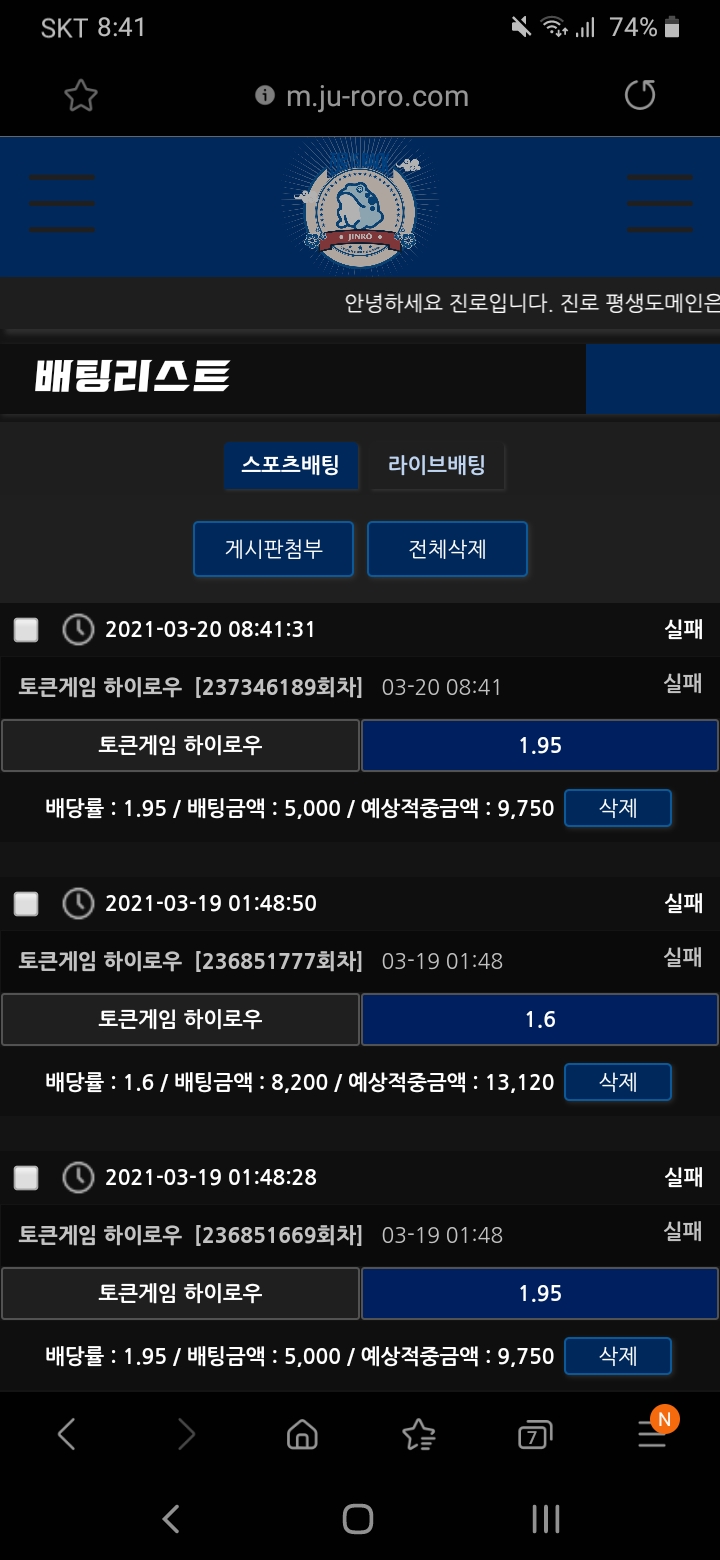Check the box for the 01:48:28 bet
Image resolution: width=720 pixels, height=1560 pixels.
click(26, 1178)
